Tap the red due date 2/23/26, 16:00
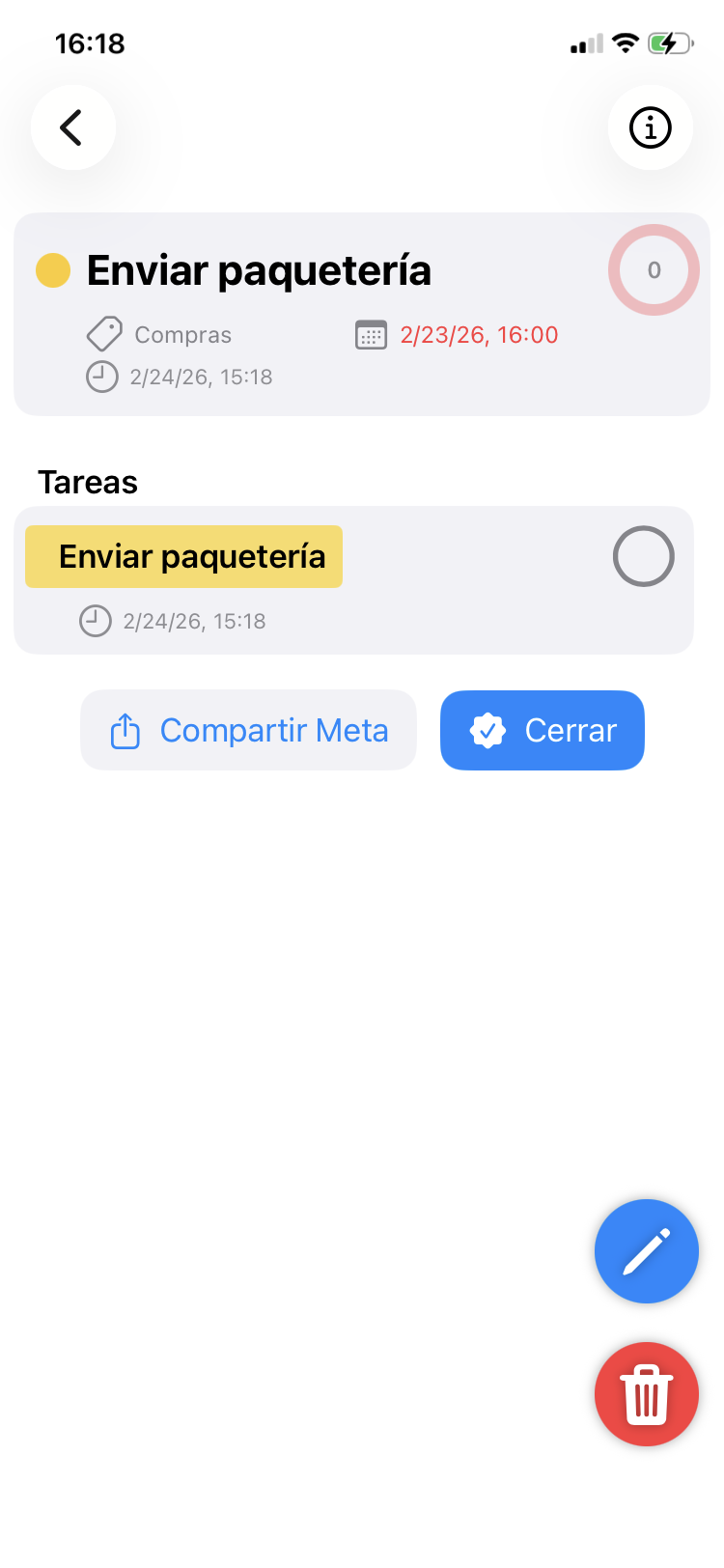 480,333
